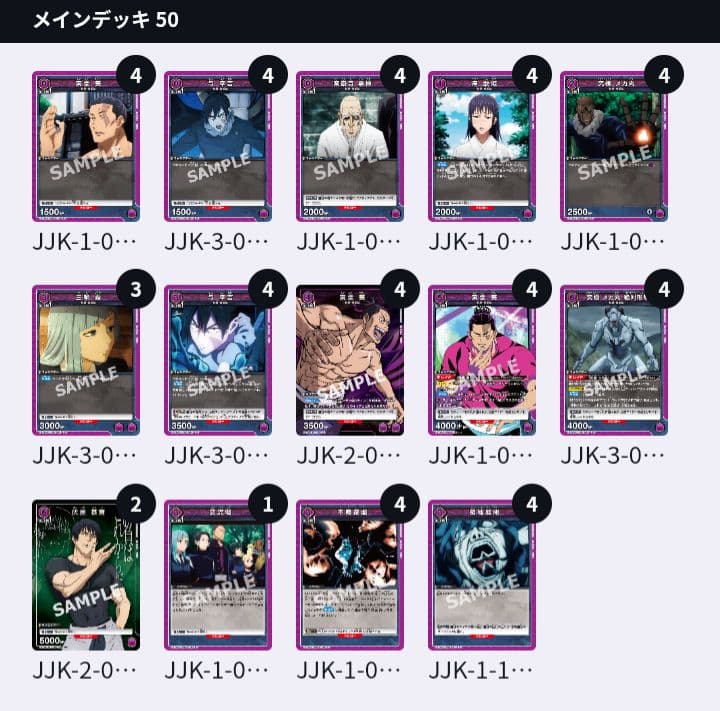This screenshot has width=720, height=711.
Task: Select the 2500 BP Mechamaru card
Action: [x=614, y=146]
